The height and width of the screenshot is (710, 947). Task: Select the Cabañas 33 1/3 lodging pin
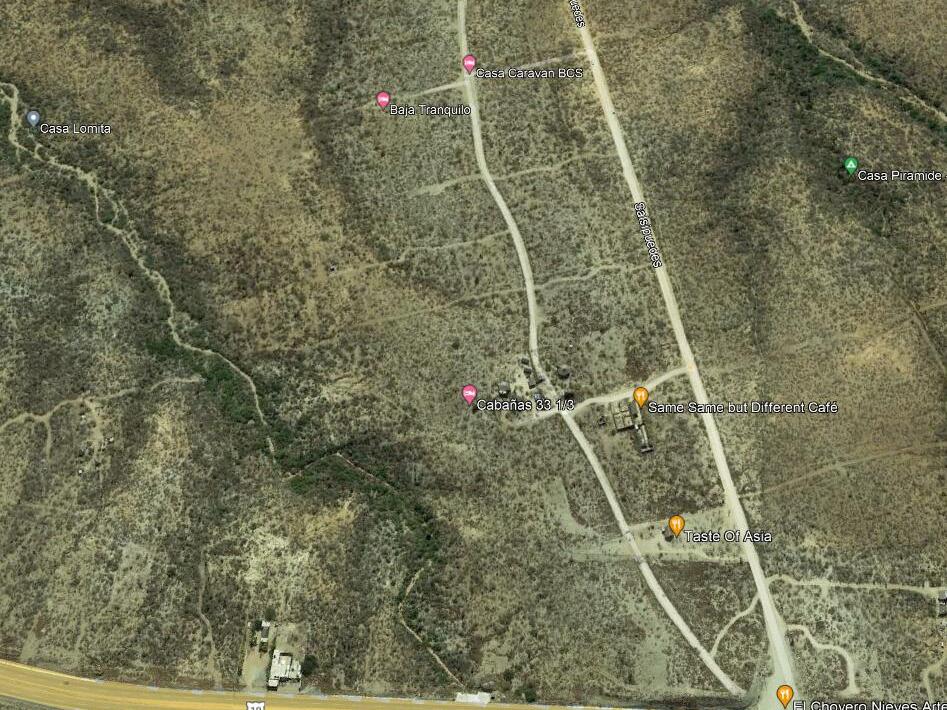click(x=469, y=394)
